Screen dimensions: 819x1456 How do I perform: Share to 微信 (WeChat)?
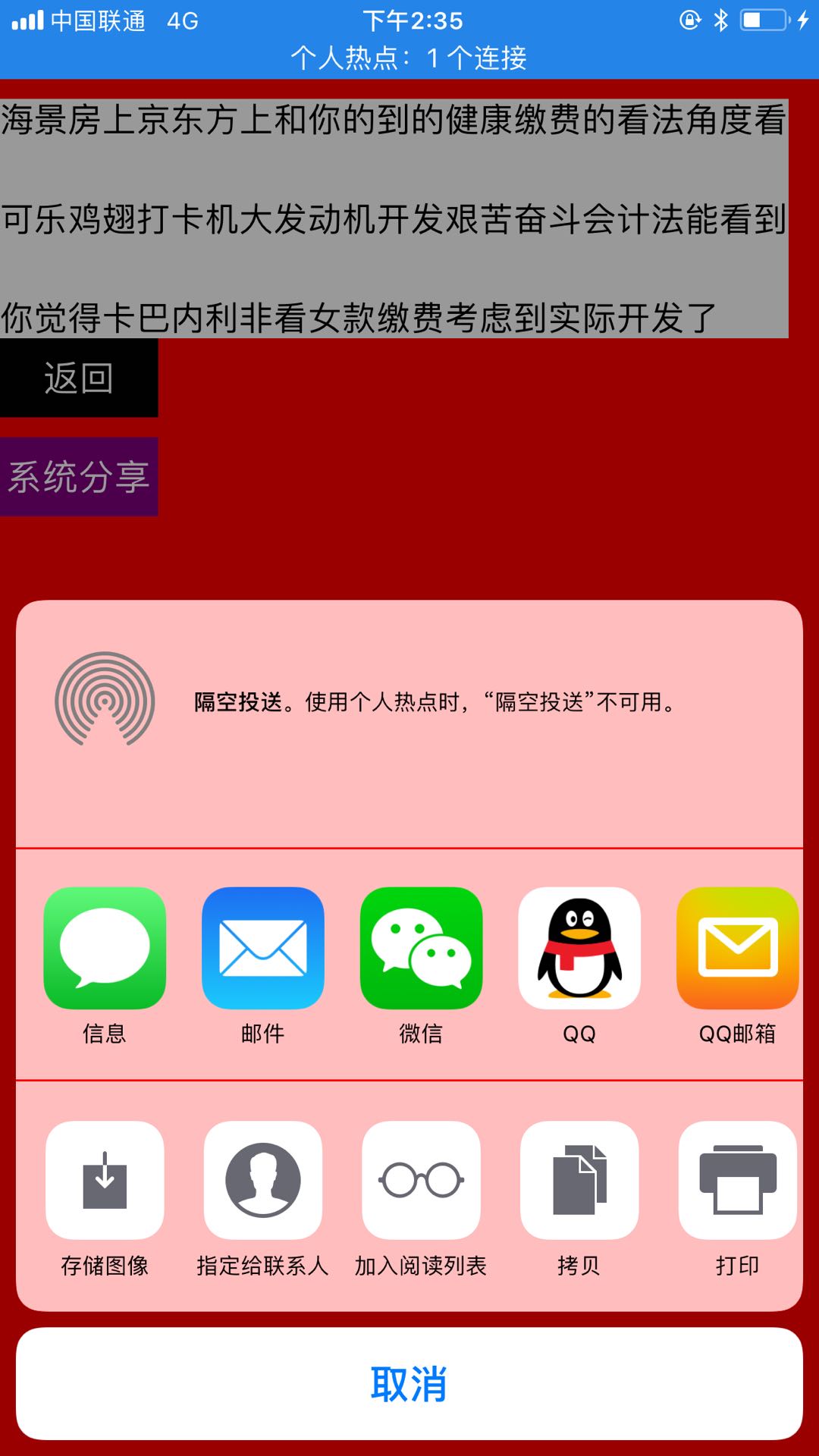[421, 948]
